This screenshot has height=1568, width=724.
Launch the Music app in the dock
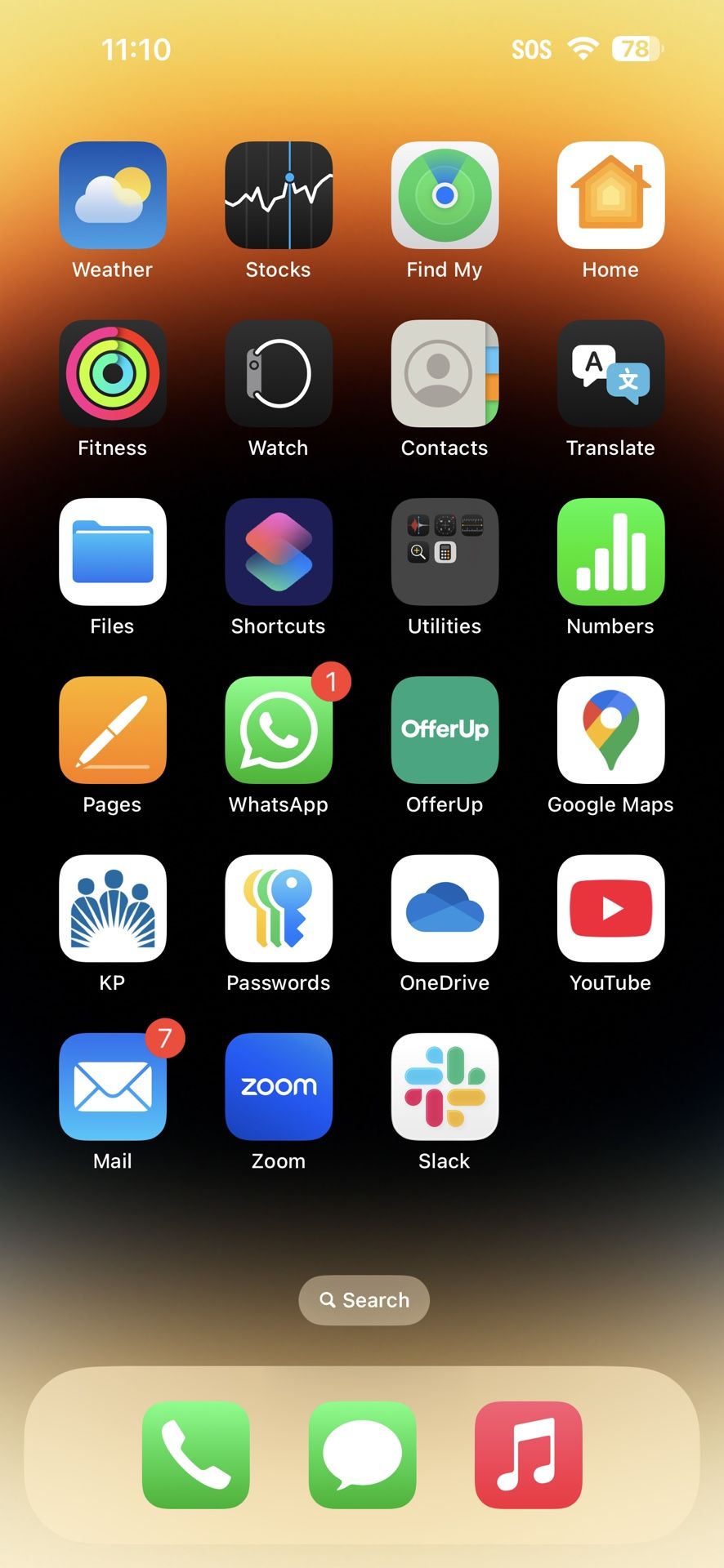click(x=528, y=1454)
